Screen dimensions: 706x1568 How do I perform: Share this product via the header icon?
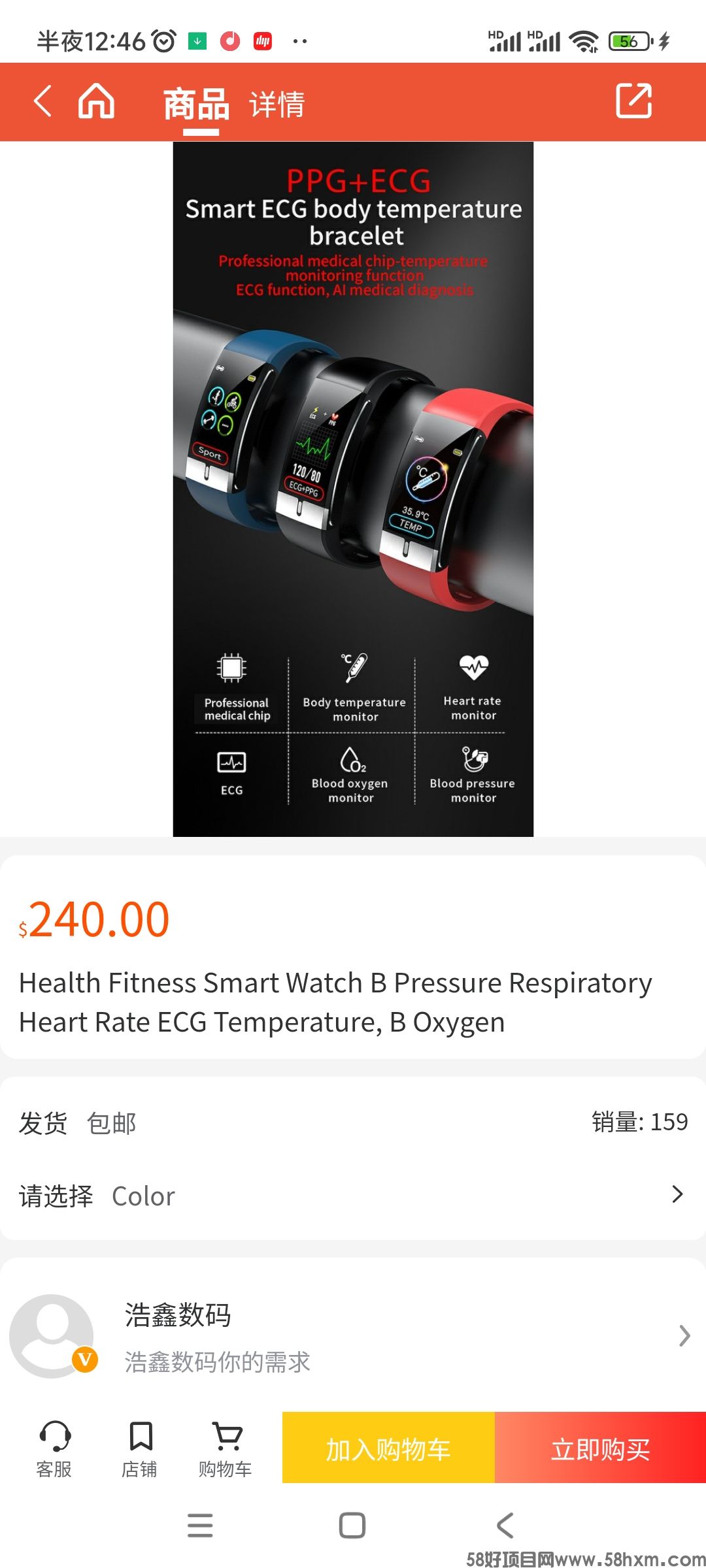(x=633, y=101)
